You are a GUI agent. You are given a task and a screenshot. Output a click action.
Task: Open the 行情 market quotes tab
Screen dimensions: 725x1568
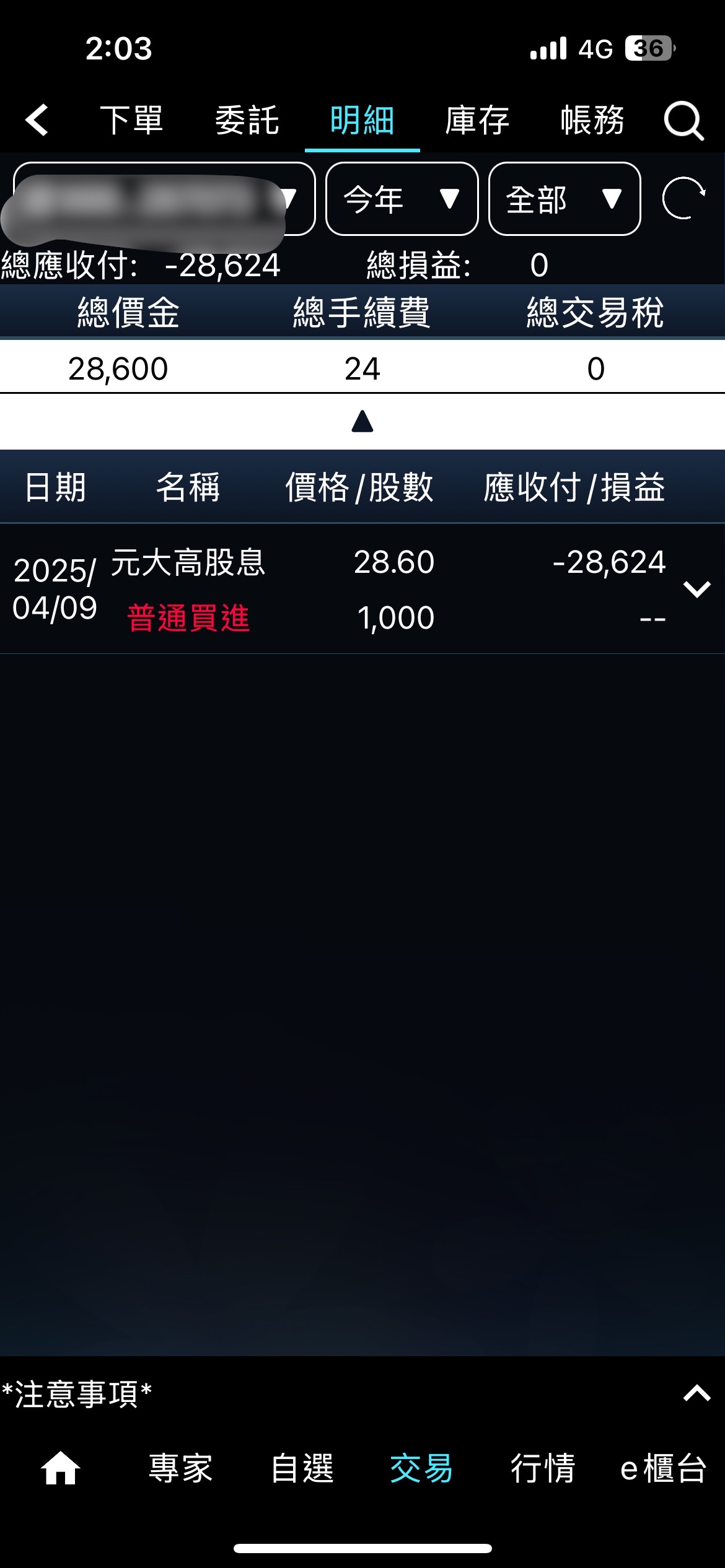(543, 1468)
